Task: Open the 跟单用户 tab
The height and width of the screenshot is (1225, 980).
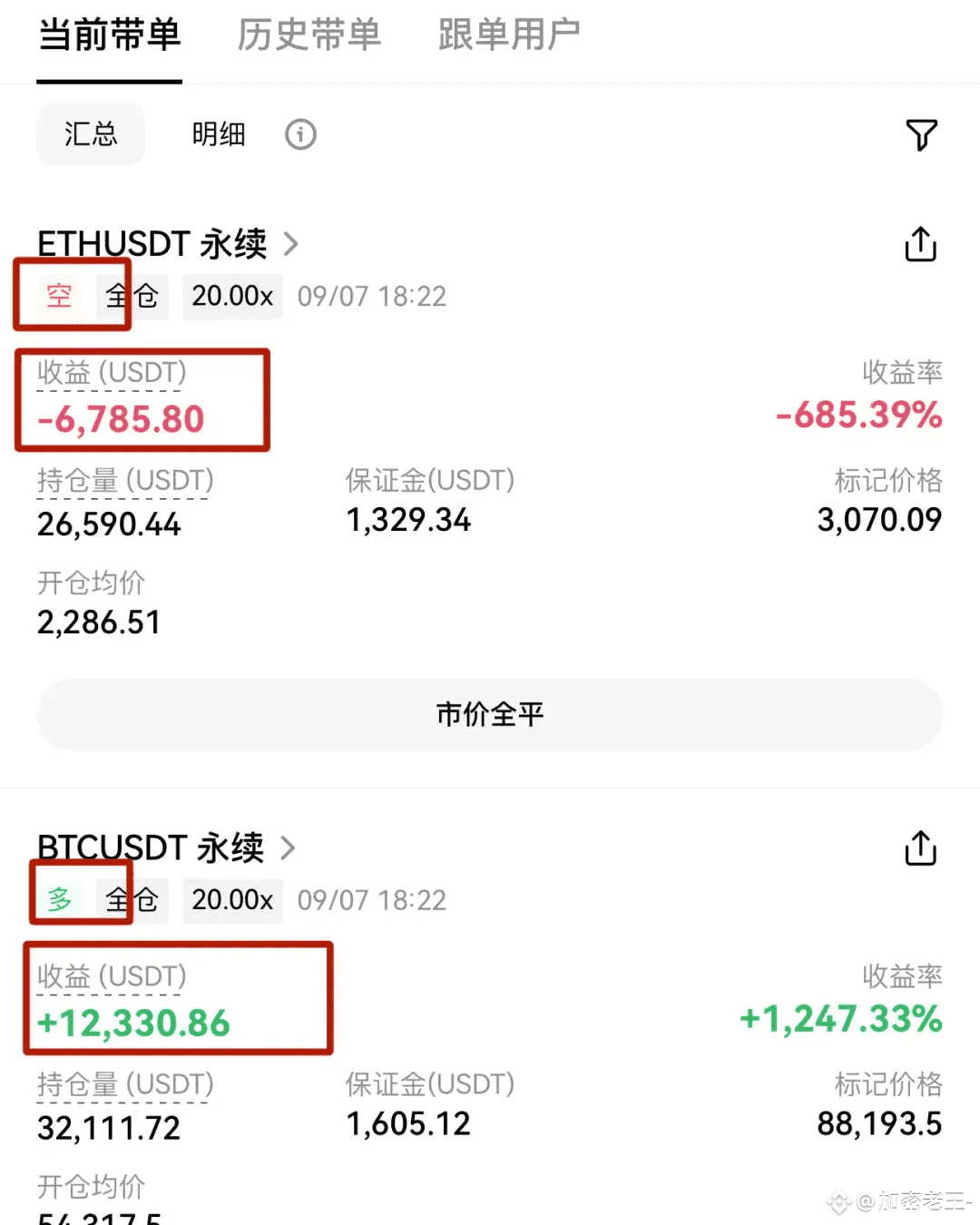Action: pyautogui.click(x=508, y=35)
